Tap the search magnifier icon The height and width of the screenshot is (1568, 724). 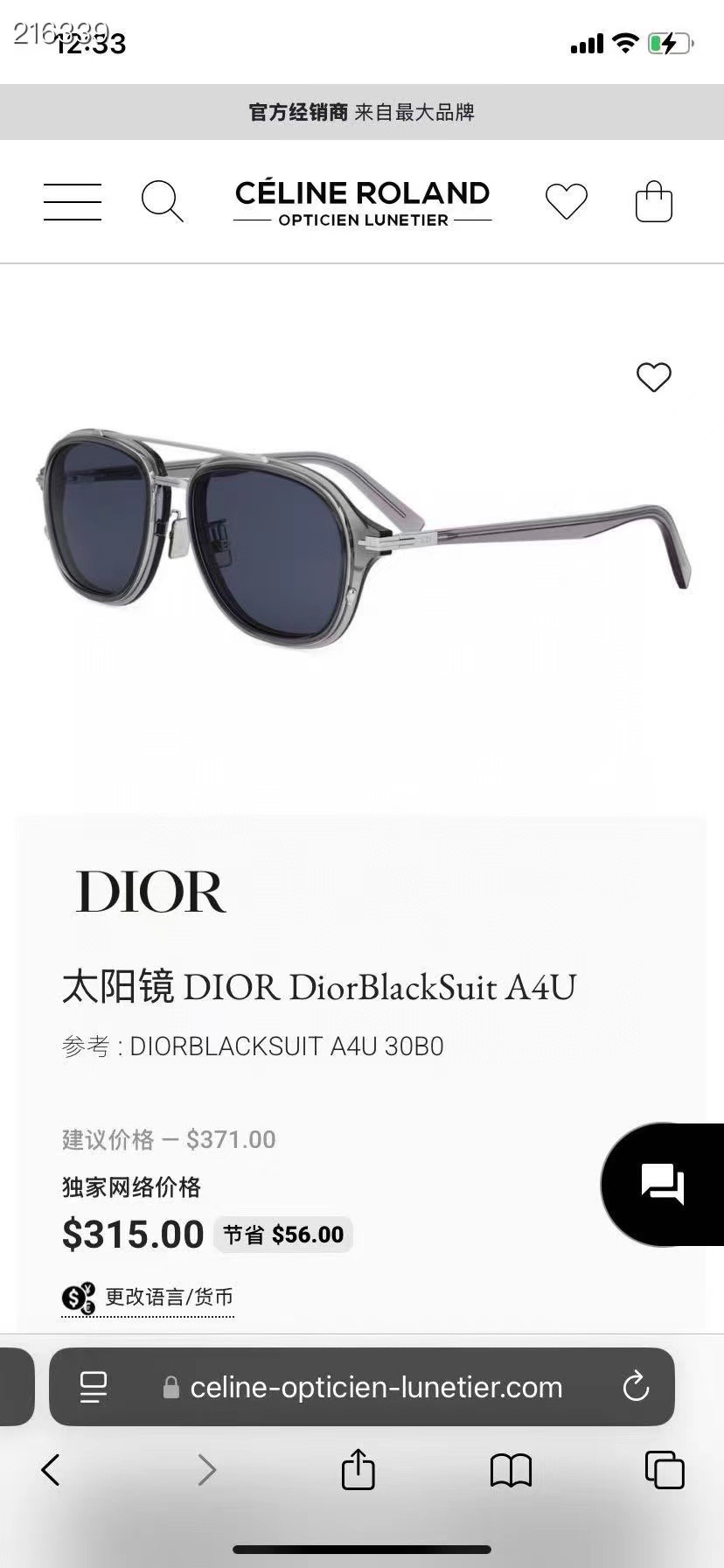tap(163, 200)
